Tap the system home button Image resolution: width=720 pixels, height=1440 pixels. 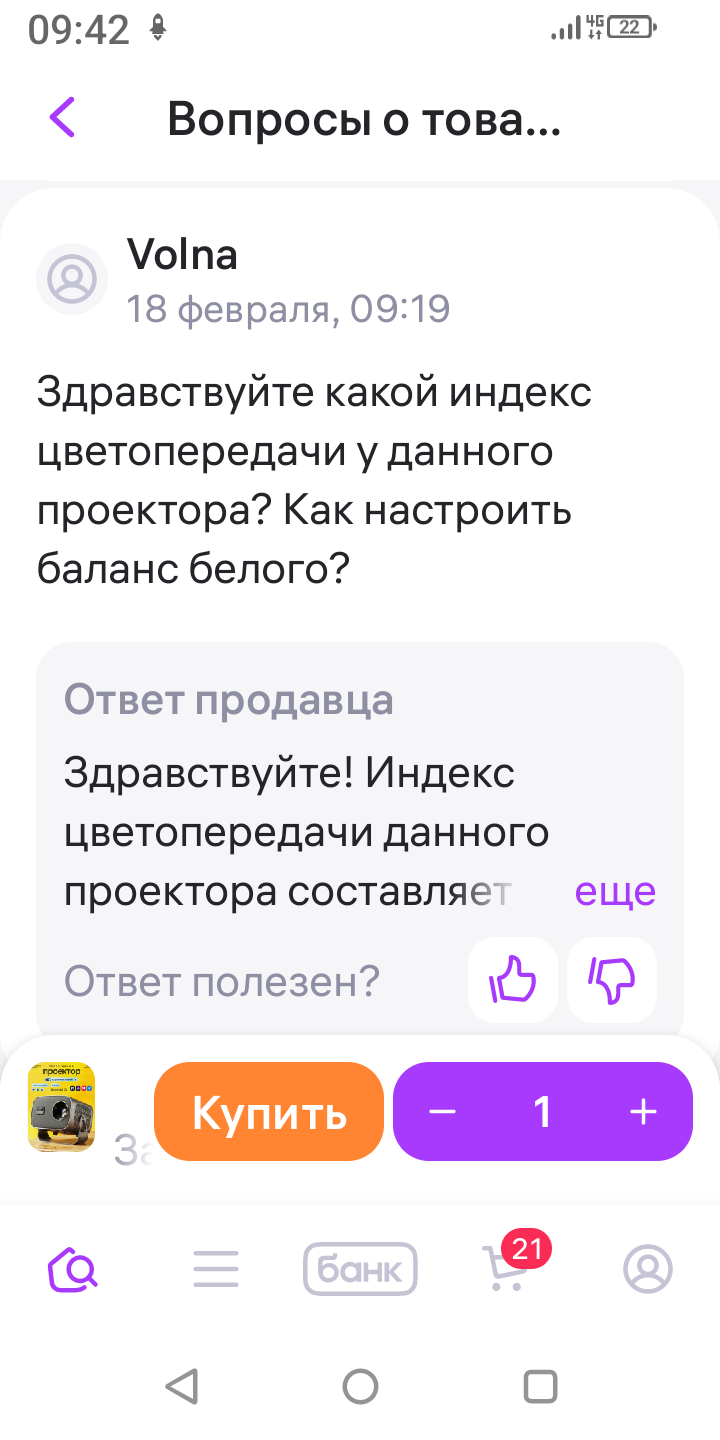coord(360,1387)
